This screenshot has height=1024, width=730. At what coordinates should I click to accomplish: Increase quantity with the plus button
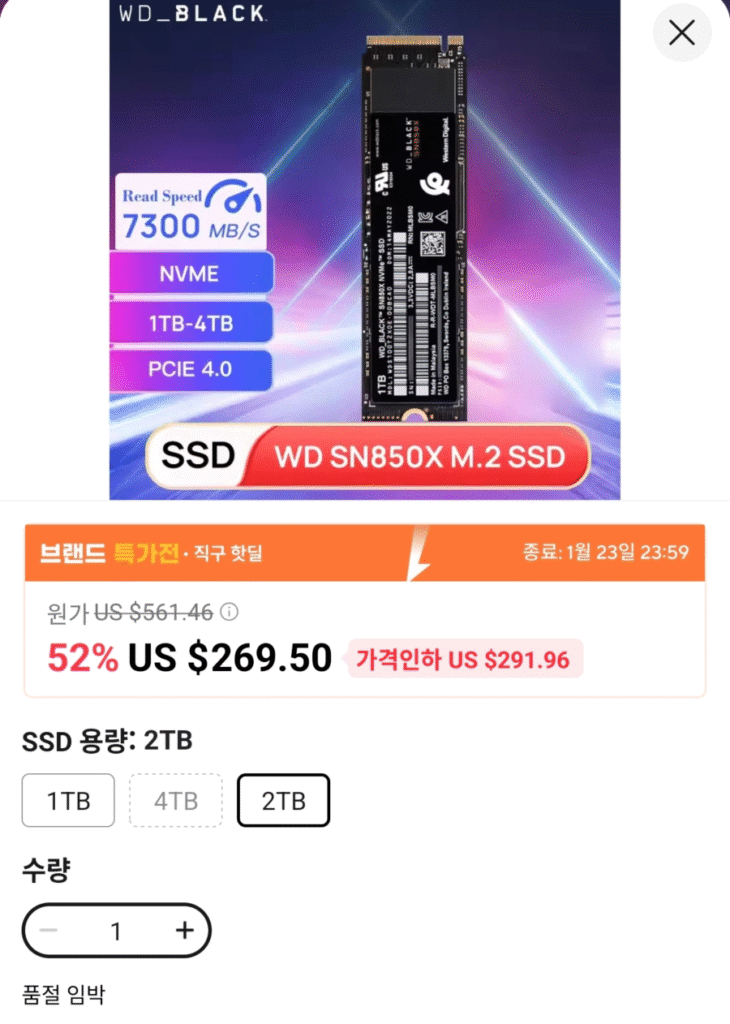(x=185, y=930)
